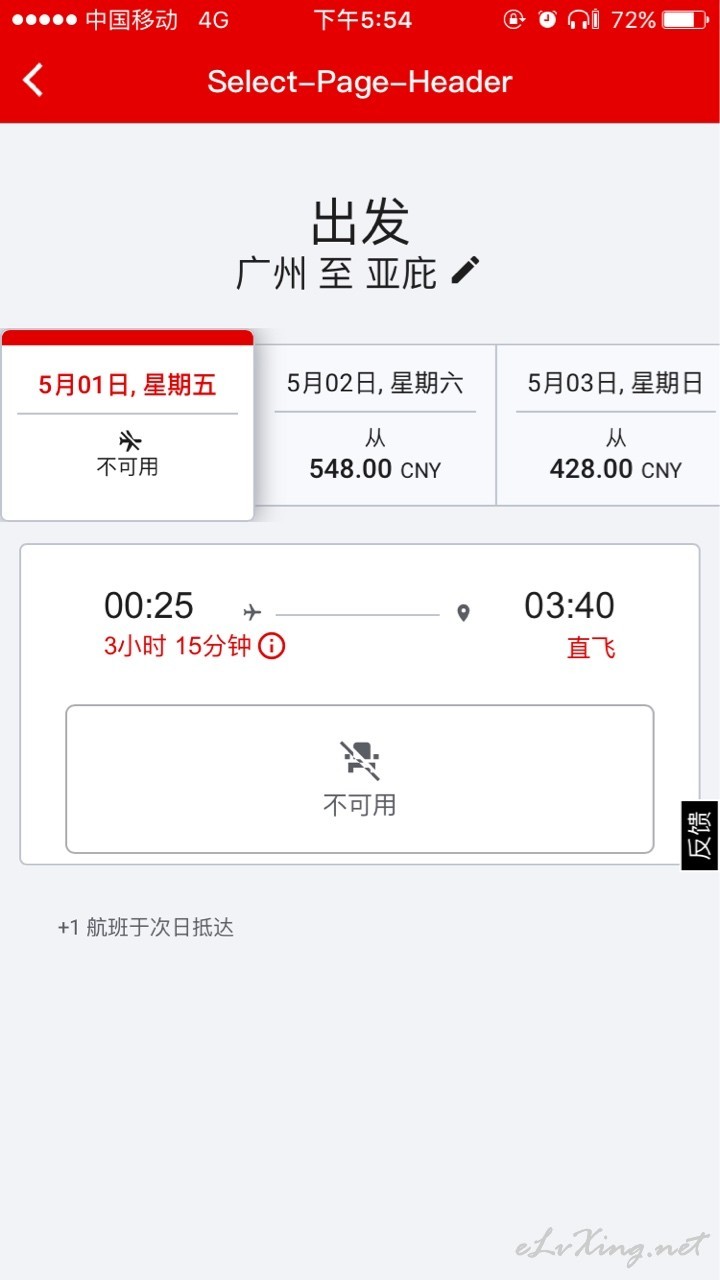Image resolution: width=720 pixels, height=1280 pixels.
Task: Edit the 广州 至 亚庇 route
Action: 466,269
